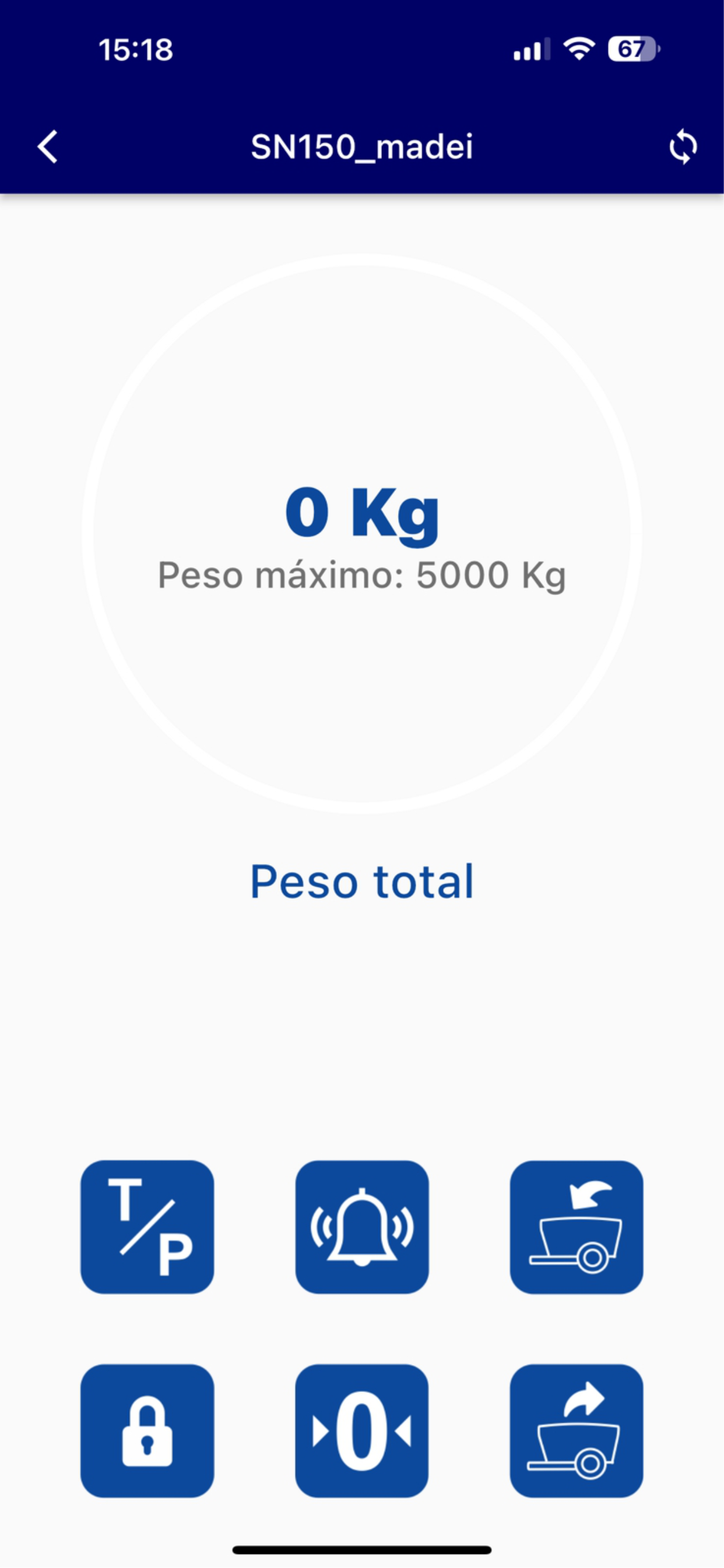Tap the refresh sync icon
Image resolution: width=724 pixels, height=1568 pixels.
[x=683, y=146]
